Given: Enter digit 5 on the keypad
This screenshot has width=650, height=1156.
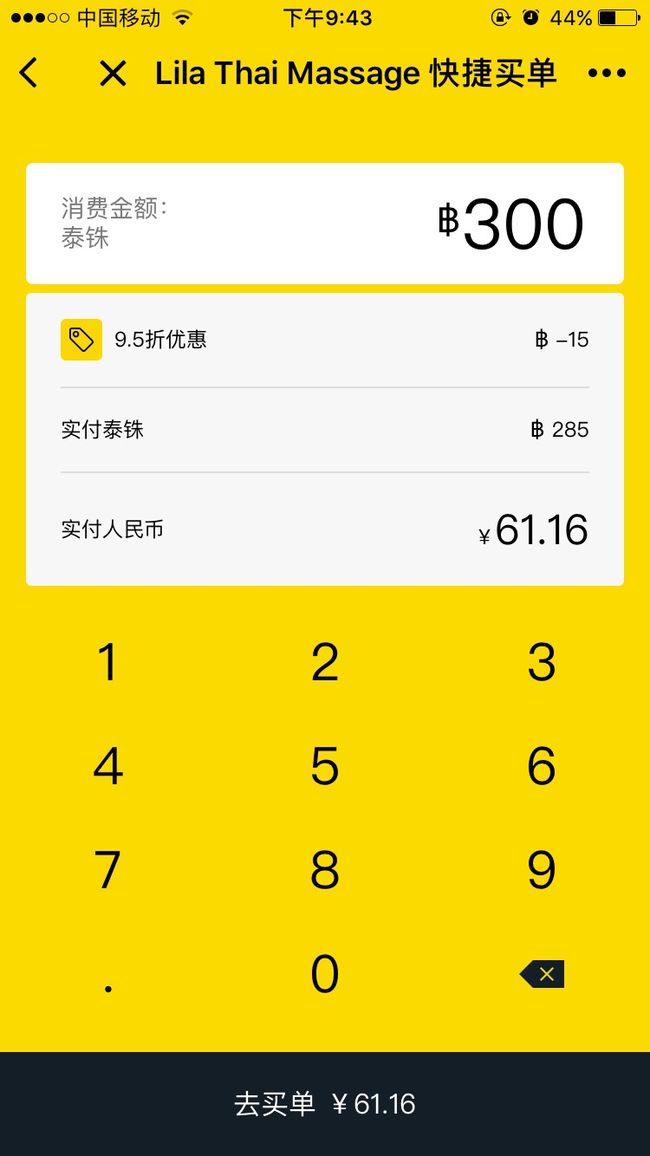Looking at the screenshot, I should (325, 766).
